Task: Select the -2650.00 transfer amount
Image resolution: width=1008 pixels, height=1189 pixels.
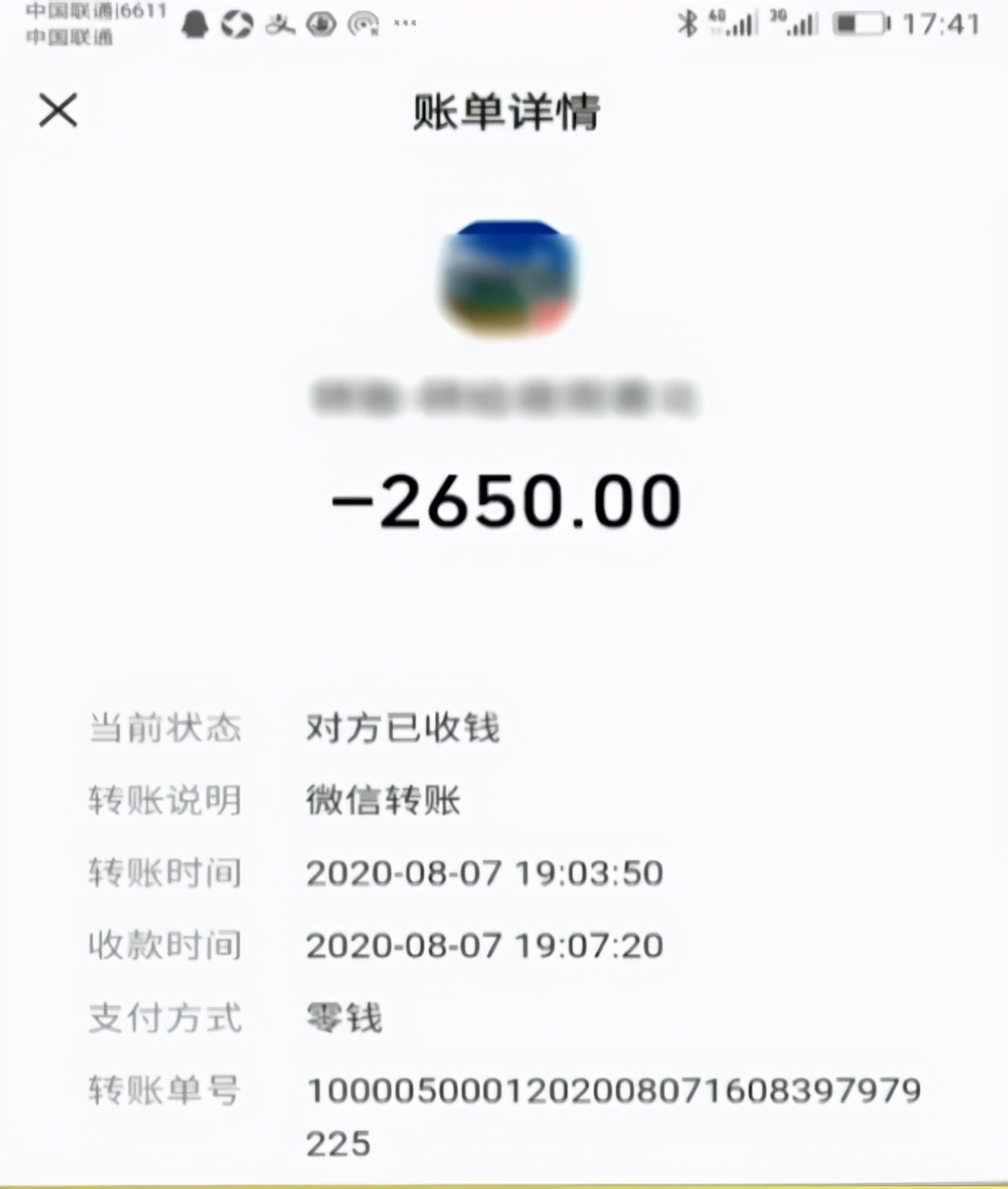Action: tap(503, 500)
